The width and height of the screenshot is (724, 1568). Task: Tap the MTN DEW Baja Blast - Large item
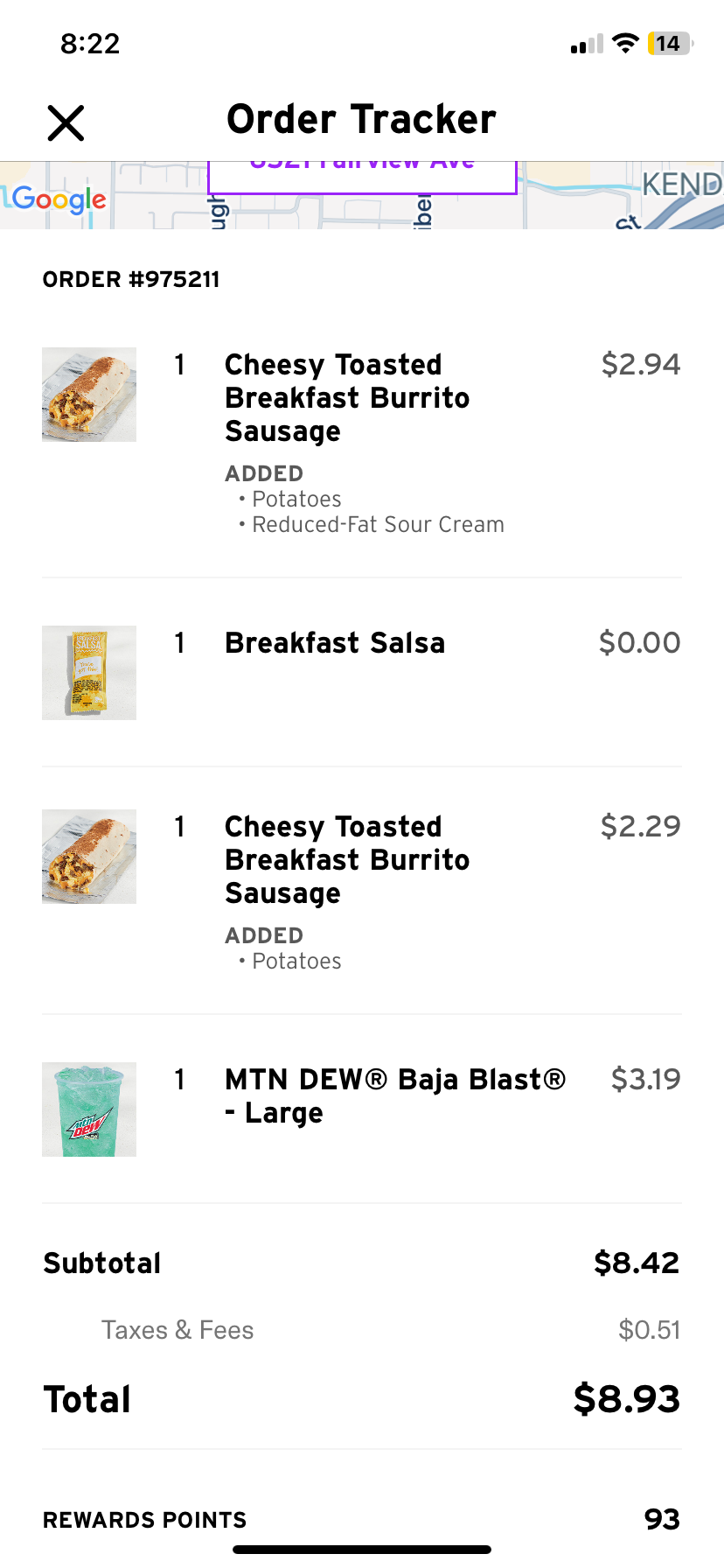395,1095
